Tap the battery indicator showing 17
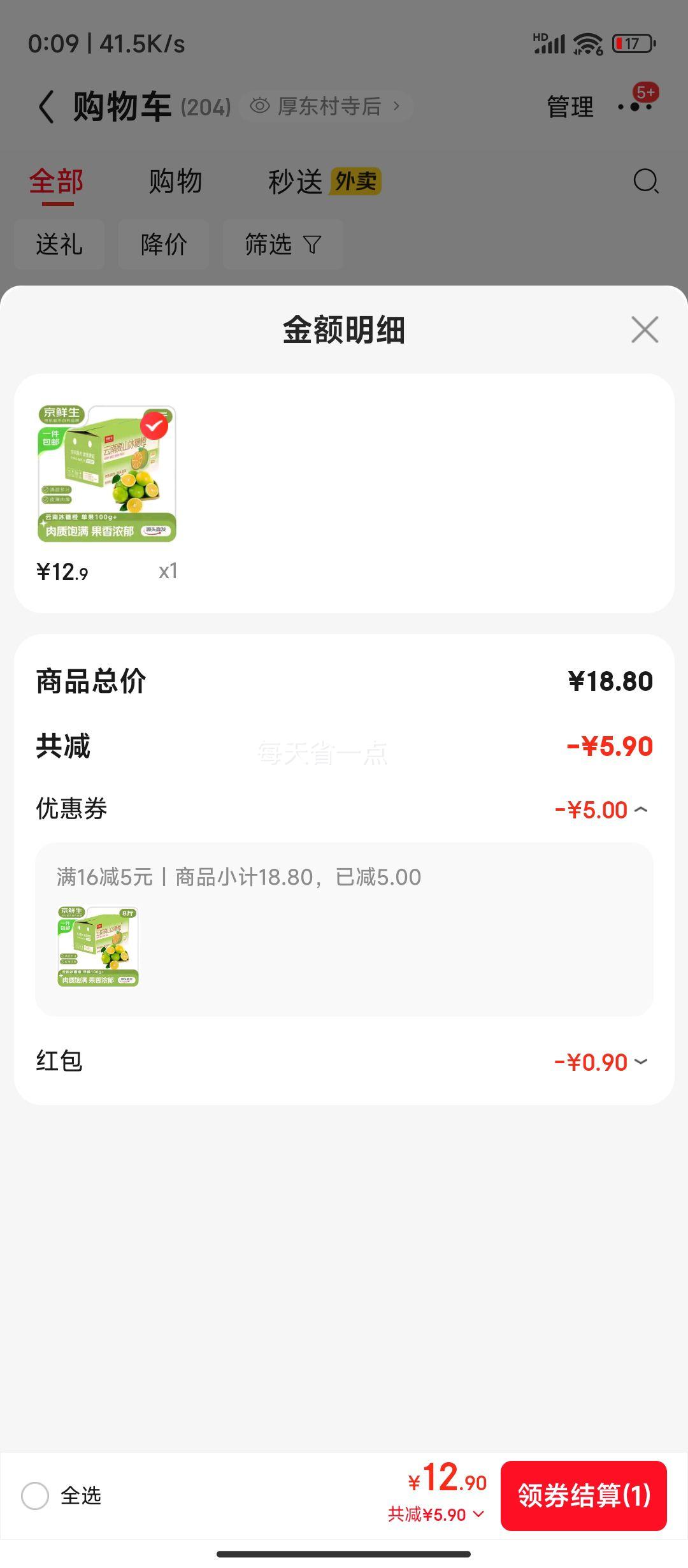 tap(631, 44)
